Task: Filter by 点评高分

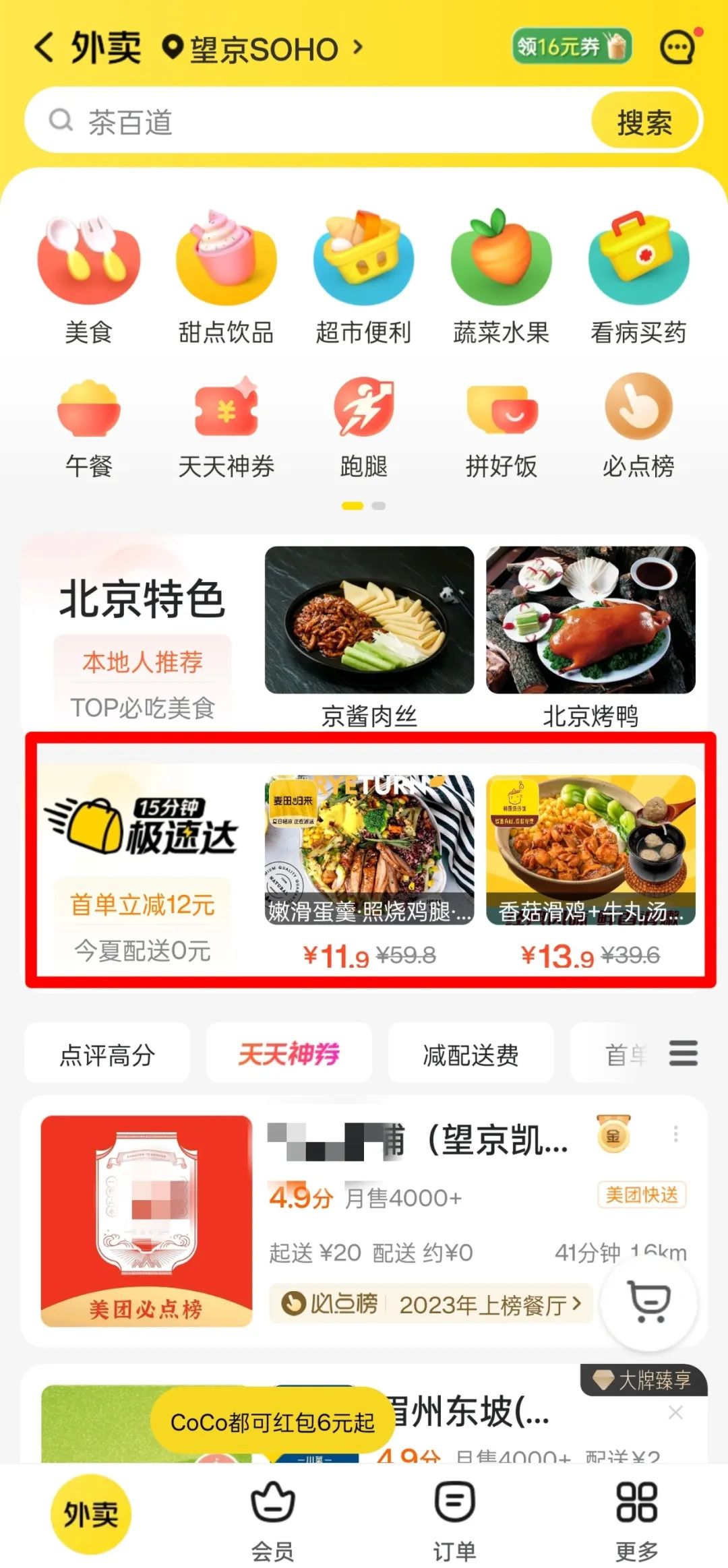Action: (107, 1055)
